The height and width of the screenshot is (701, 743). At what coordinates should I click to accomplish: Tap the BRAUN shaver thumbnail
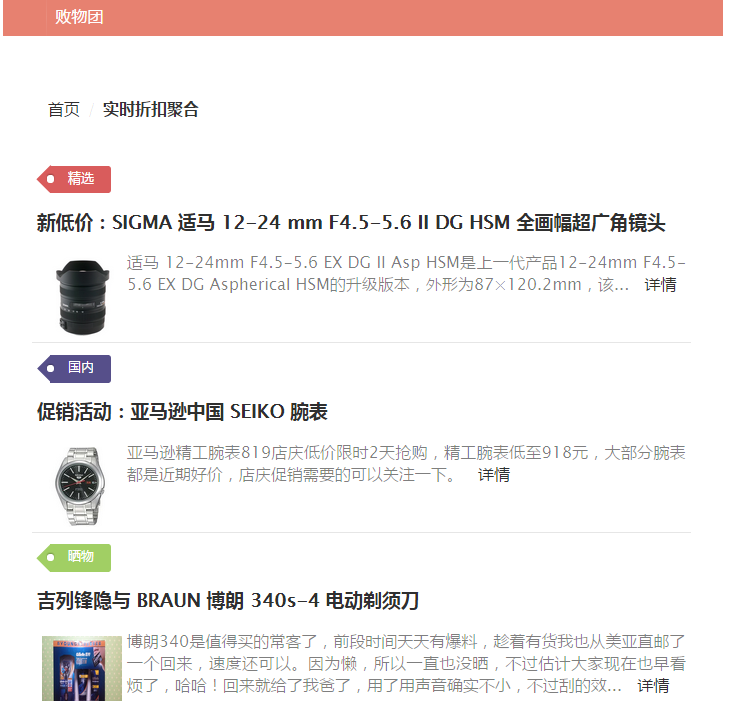[x=82, y=667]
